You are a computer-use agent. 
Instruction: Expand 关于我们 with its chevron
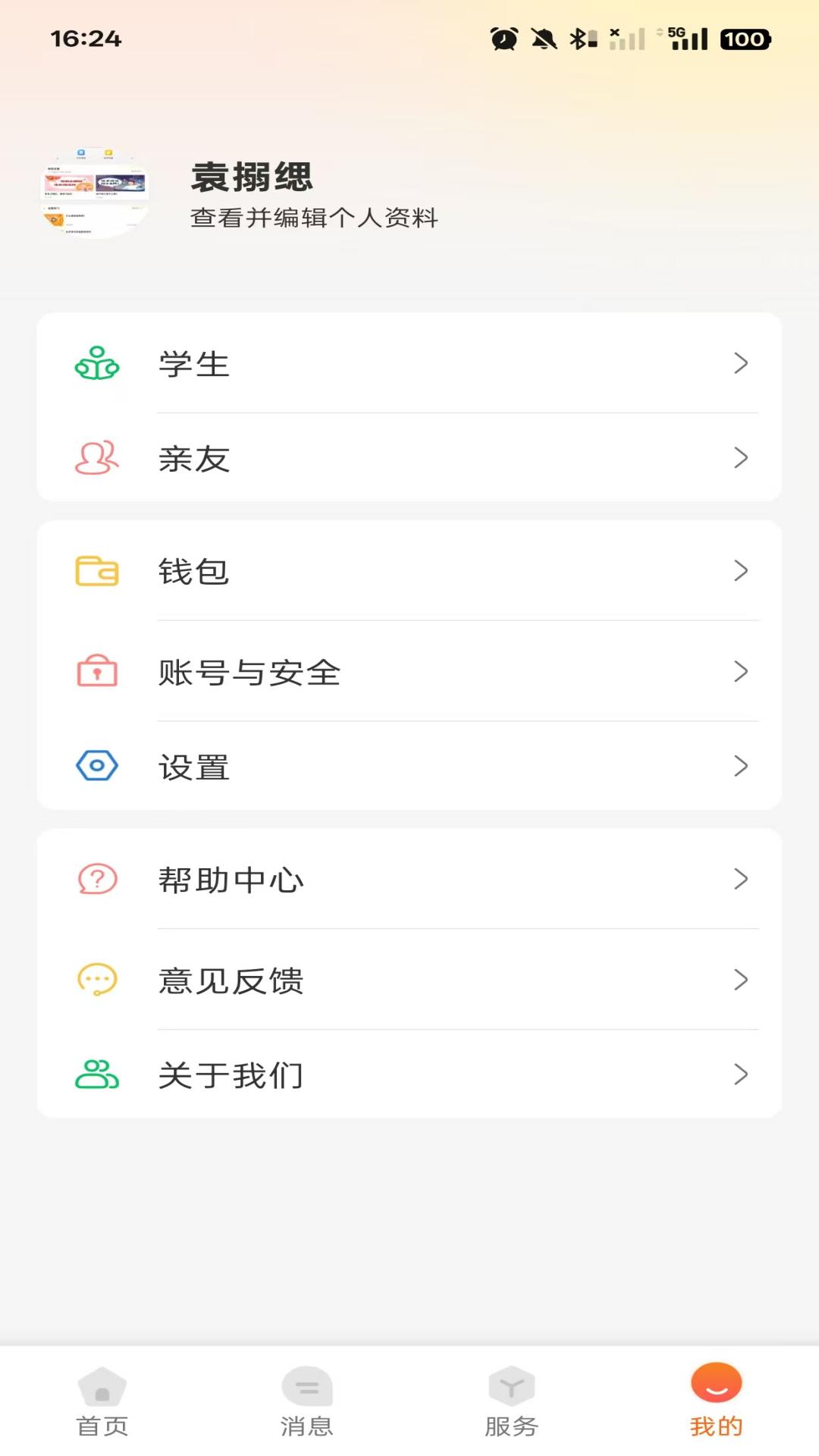[740, 1075]
